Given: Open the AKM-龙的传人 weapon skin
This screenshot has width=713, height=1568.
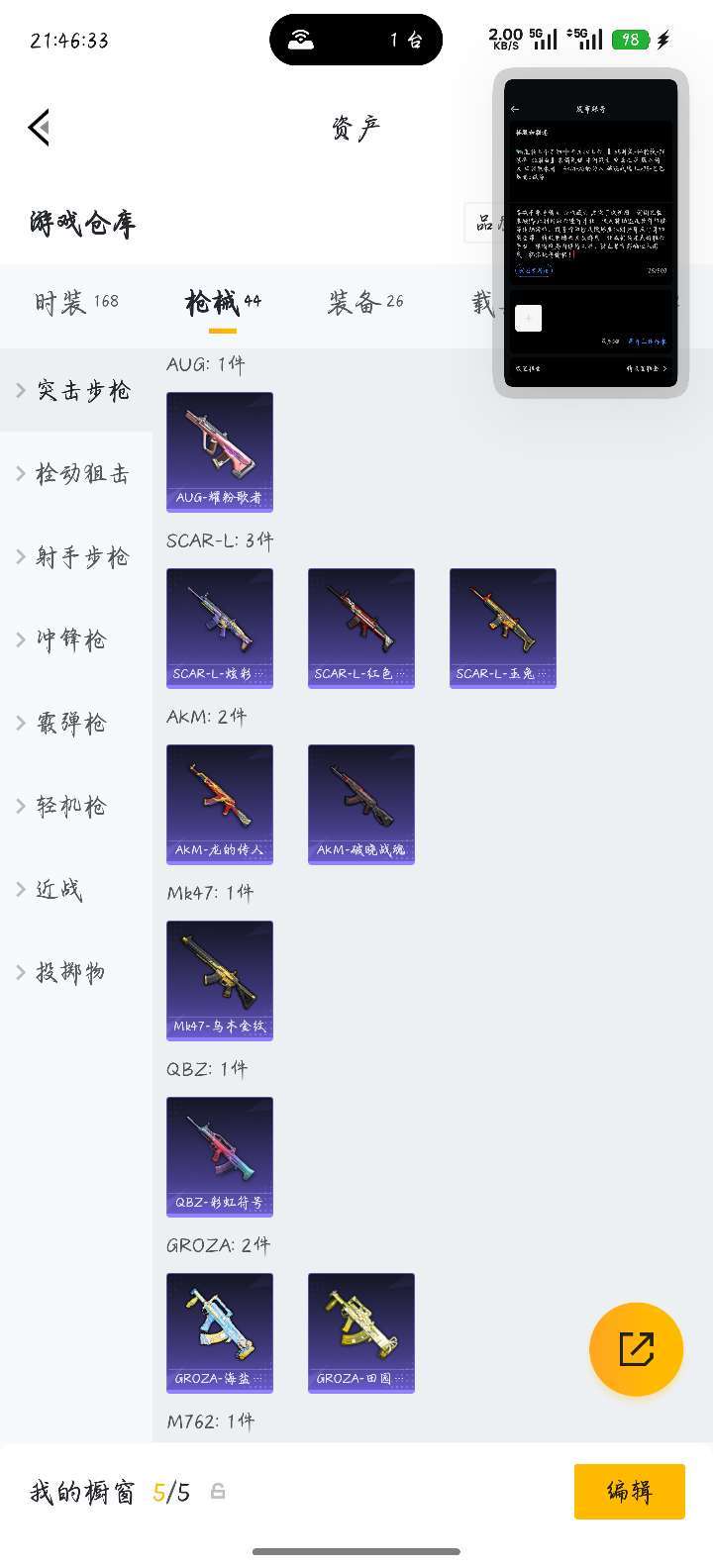Looking at the screenshot, I should (219, 804).
